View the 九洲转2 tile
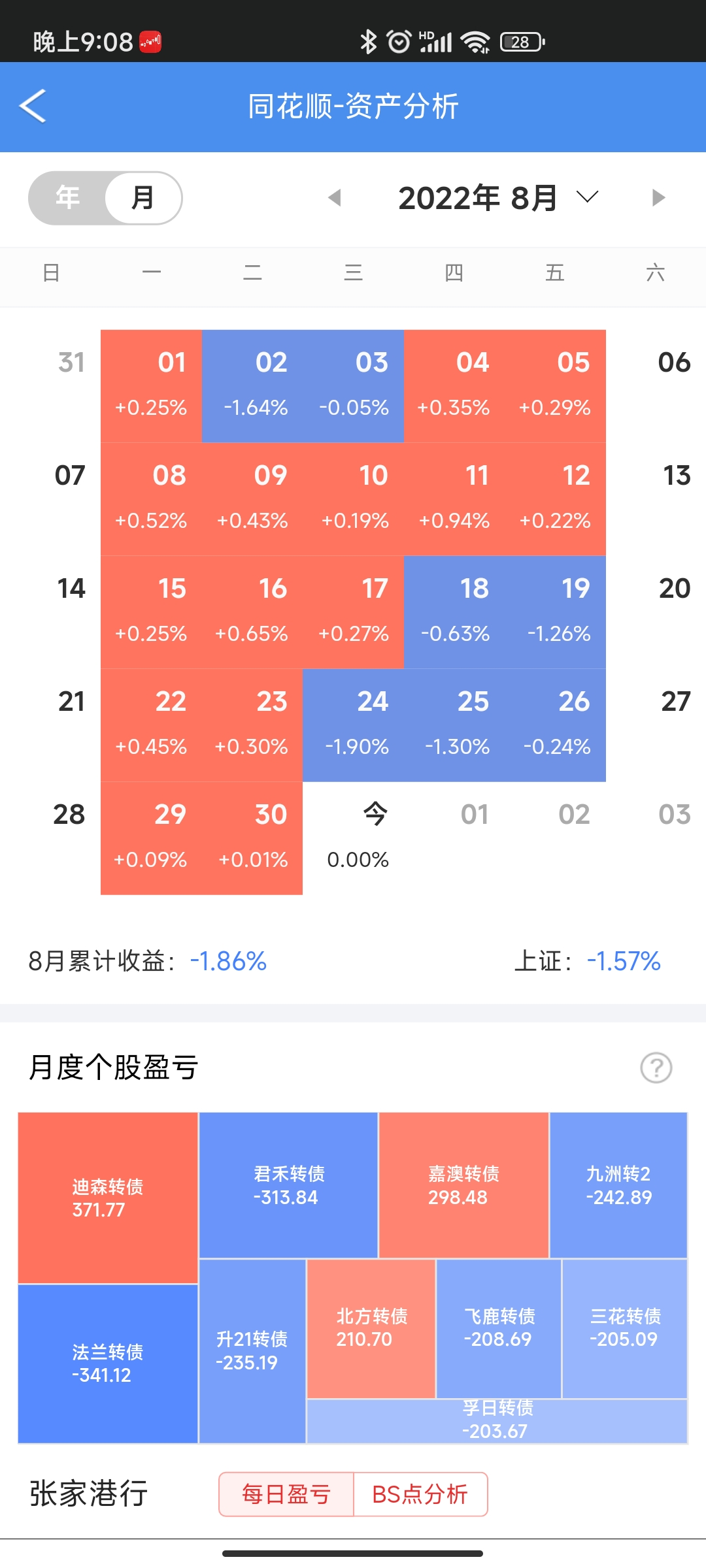 click(x=618, y=1185)
